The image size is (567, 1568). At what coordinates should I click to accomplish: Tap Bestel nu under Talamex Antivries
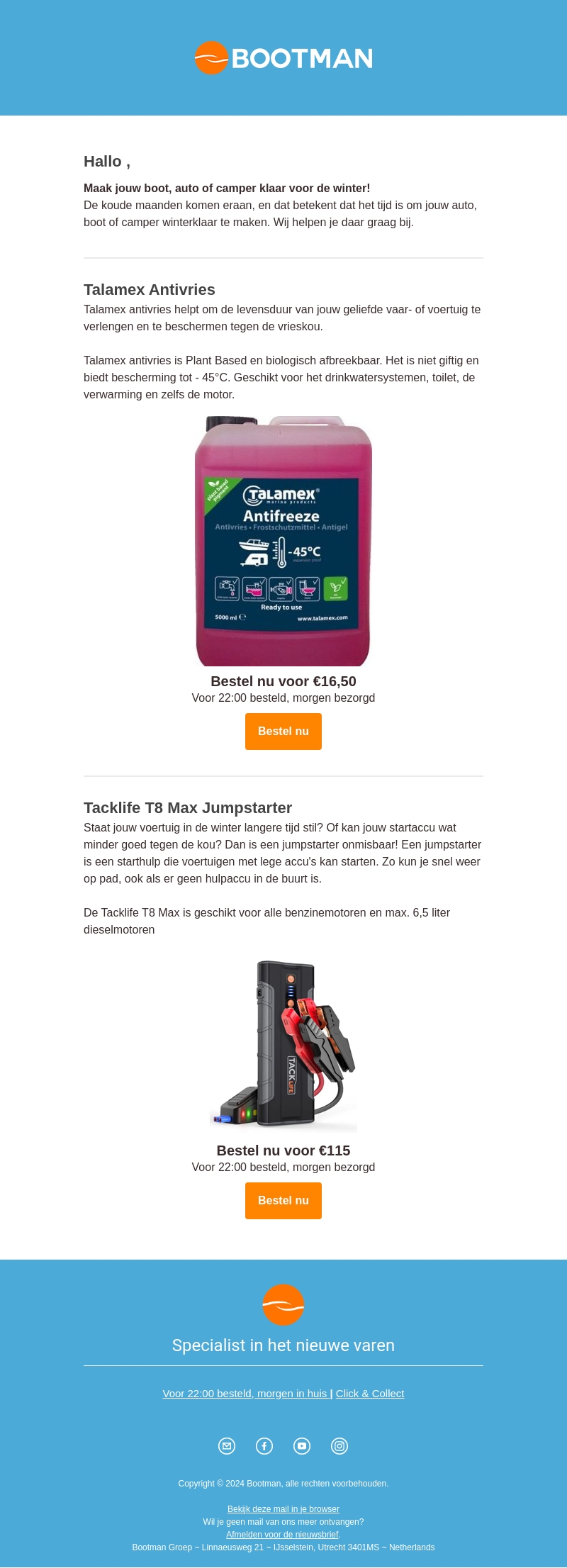(x=283, y=732)
